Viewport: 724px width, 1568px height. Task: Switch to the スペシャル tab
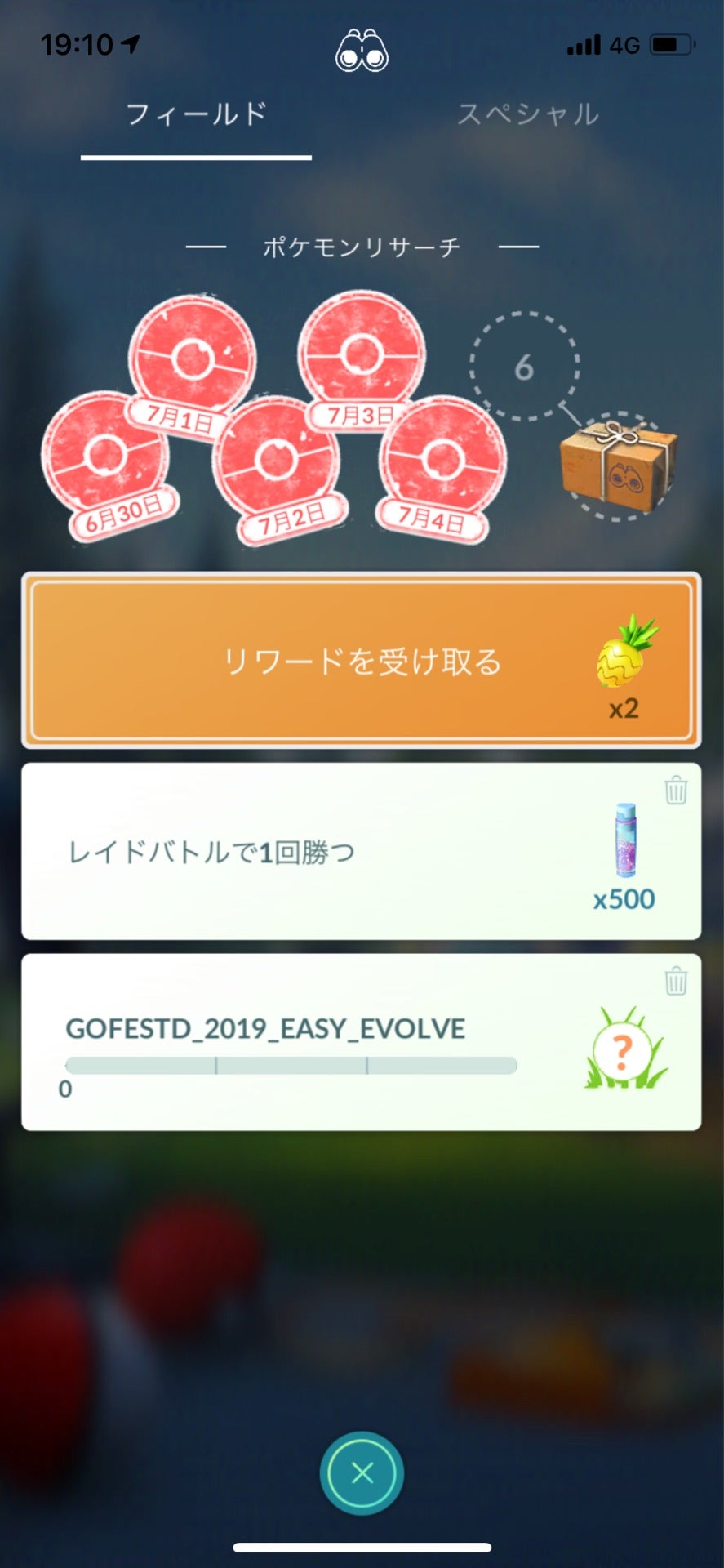tap(526, 114)
